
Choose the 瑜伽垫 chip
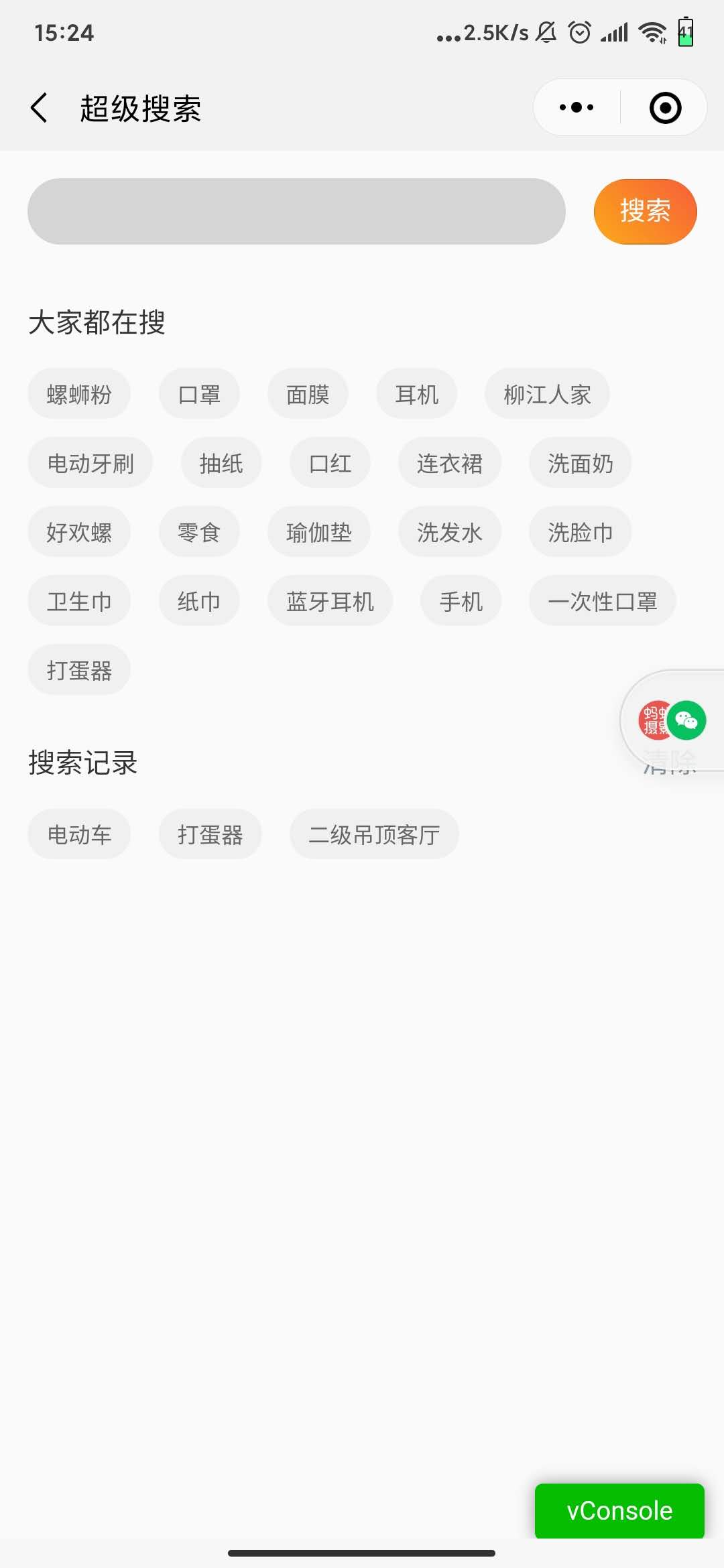319,532
